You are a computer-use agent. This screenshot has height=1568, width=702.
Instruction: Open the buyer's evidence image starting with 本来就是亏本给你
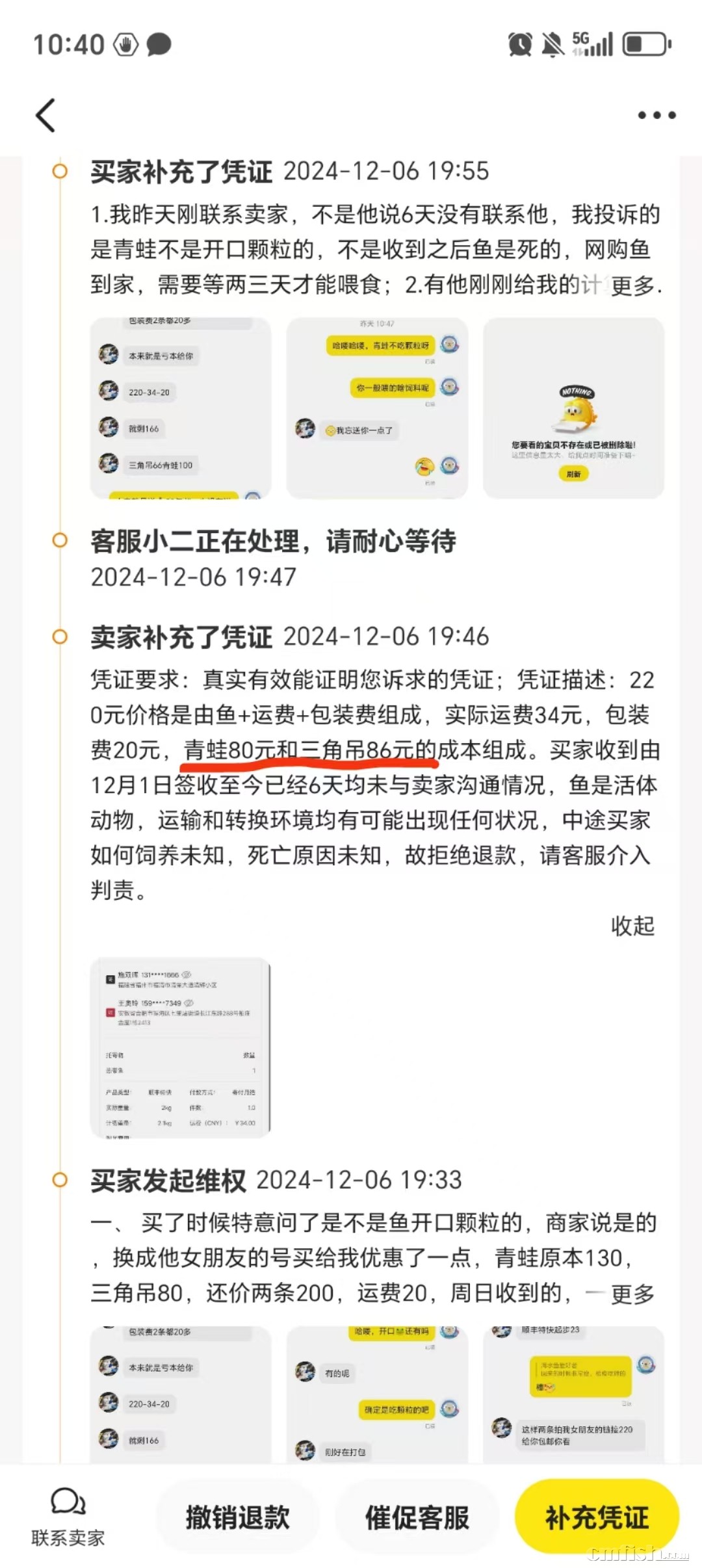pyautogui.click(x=181, y=408)
